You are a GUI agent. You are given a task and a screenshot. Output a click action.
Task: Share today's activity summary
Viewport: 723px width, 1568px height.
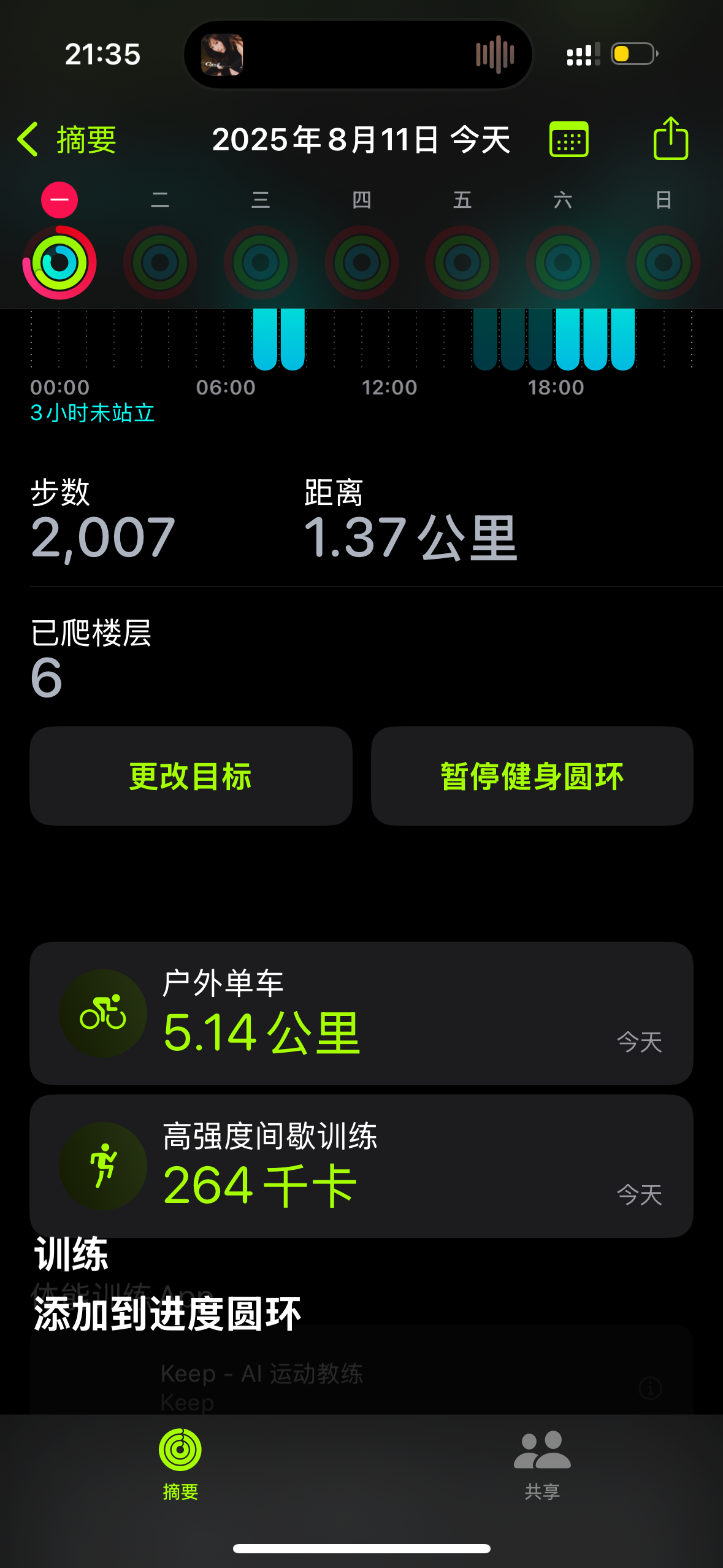point(670,139)
